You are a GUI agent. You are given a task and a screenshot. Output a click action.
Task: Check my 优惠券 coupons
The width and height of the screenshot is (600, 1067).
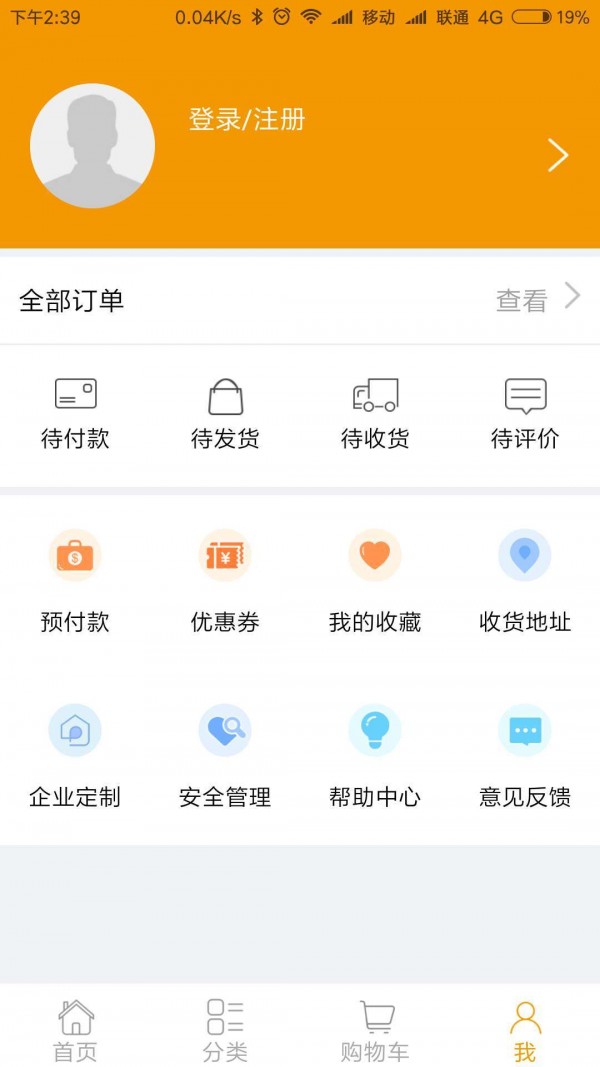225,580
